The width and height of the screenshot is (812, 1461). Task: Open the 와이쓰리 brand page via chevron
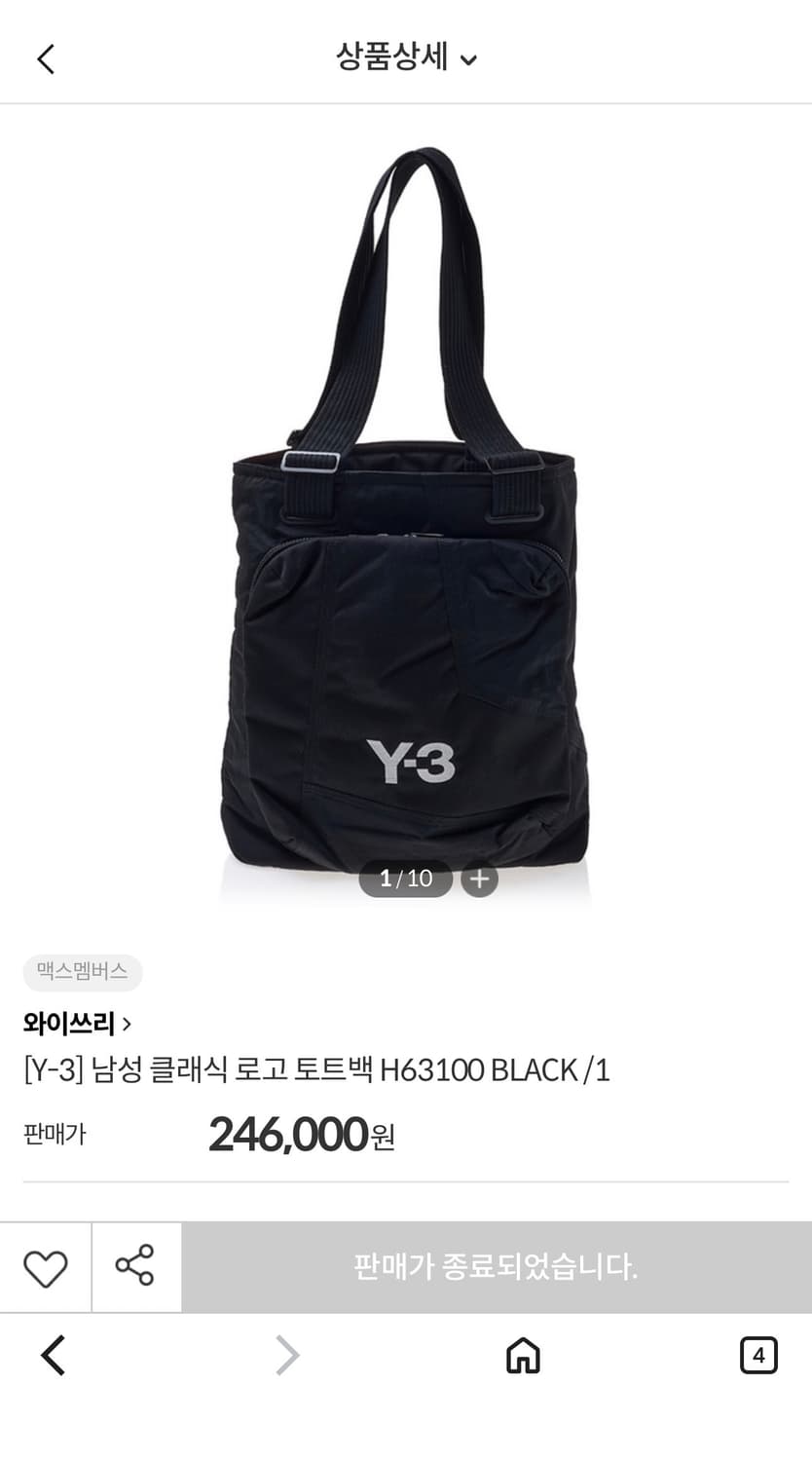pos(127,1024)
